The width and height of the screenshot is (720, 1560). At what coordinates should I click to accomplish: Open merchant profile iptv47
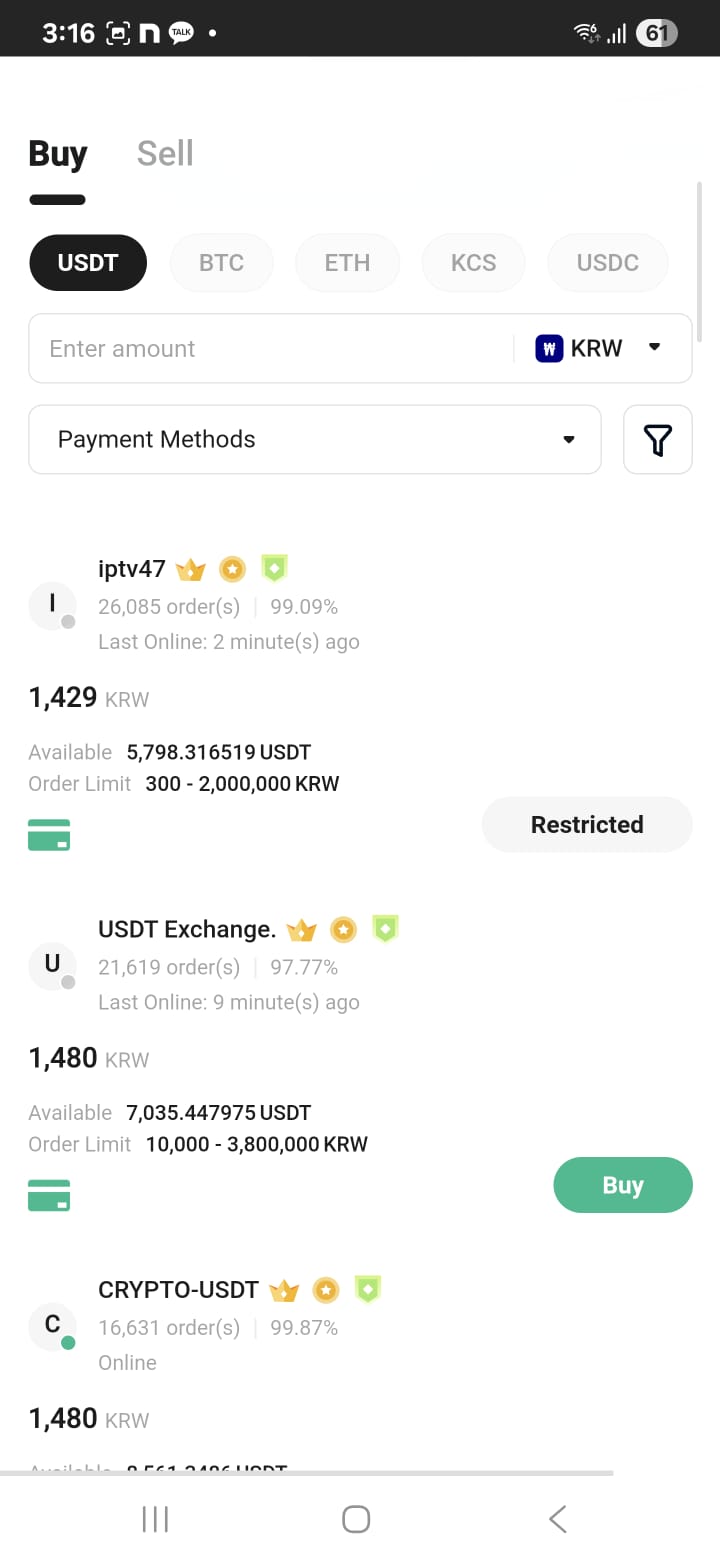pos(131,569)
